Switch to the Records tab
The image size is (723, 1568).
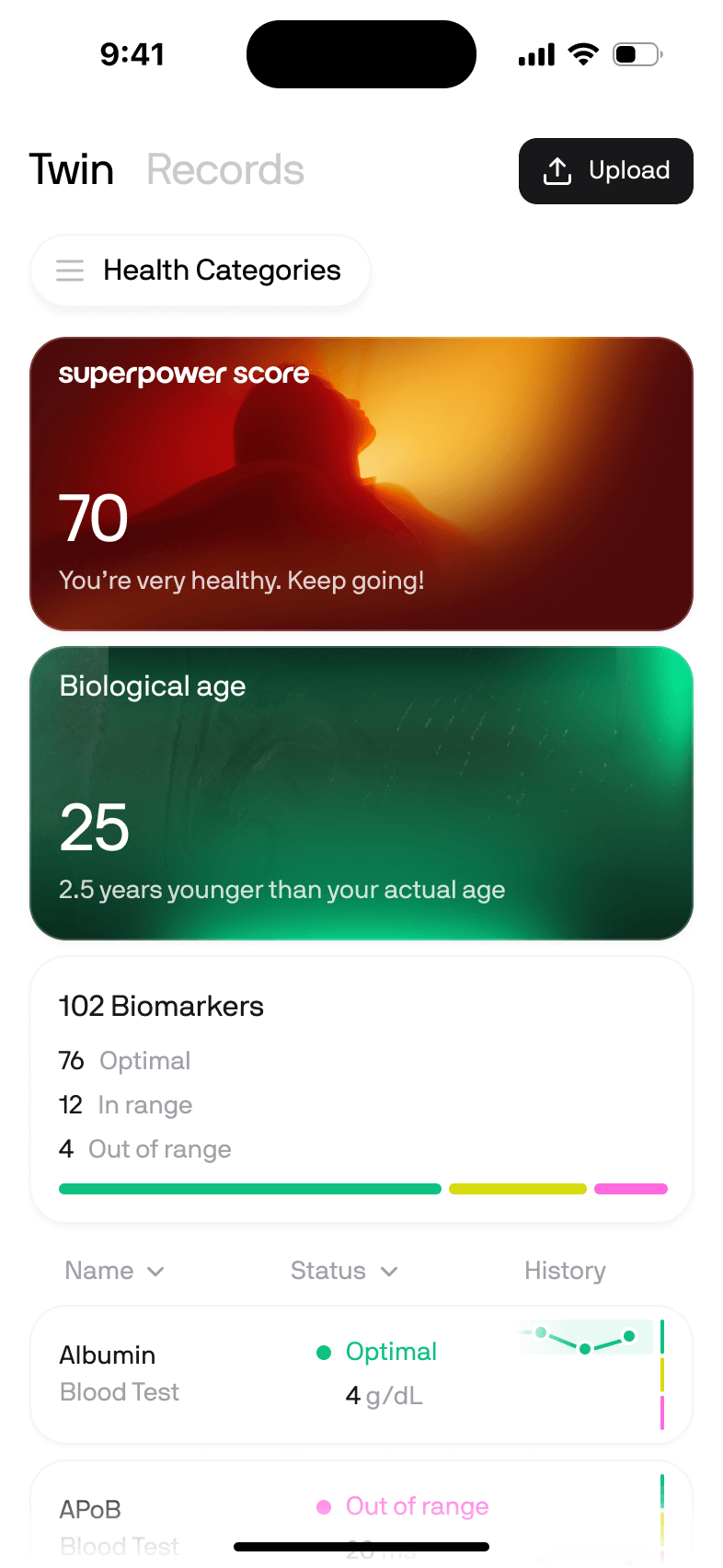[225, 170]
